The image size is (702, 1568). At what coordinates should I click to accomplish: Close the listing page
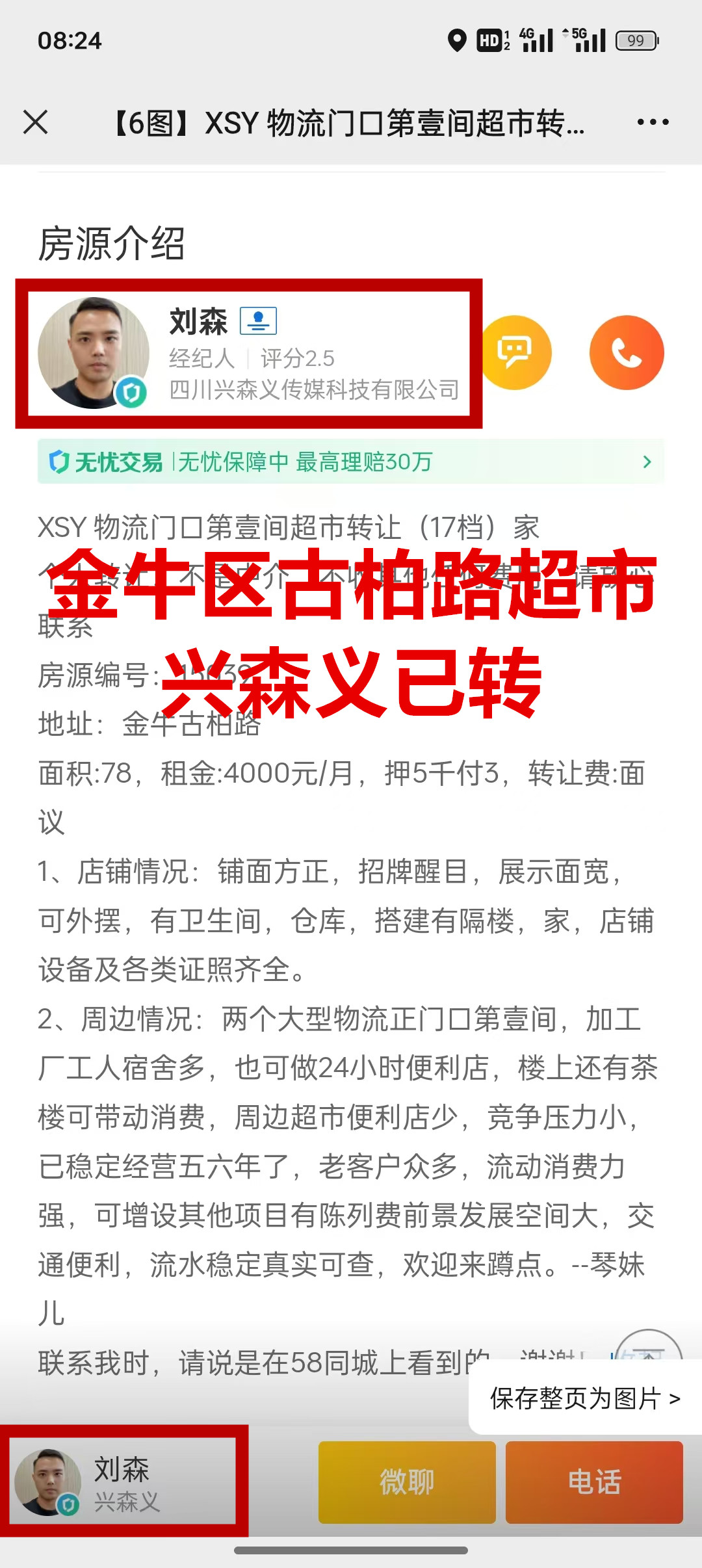click(36, 122)
